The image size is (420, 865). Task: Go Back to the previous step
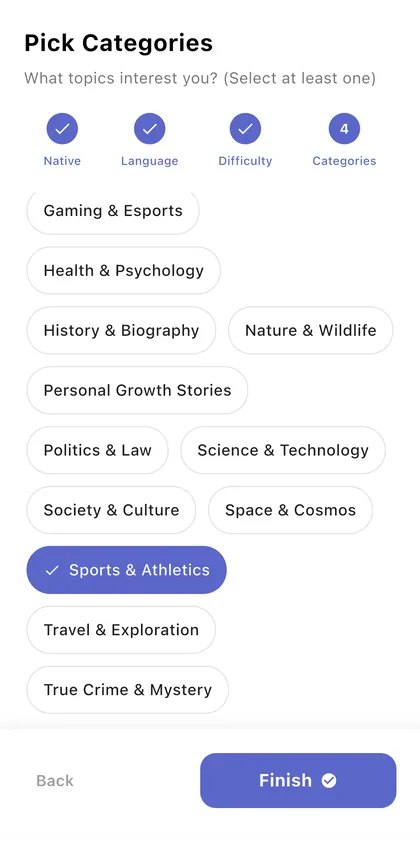pos(55,781)
